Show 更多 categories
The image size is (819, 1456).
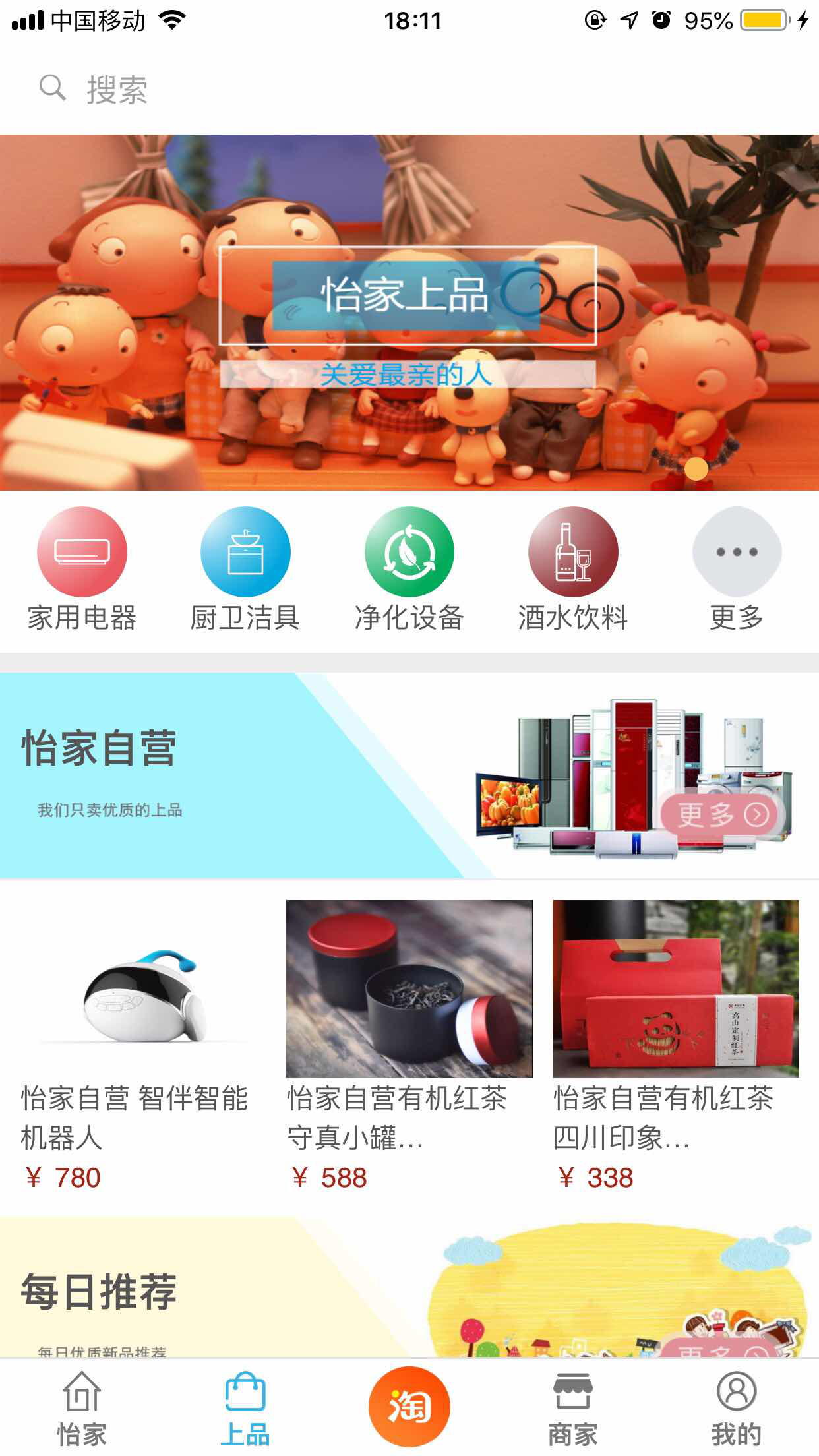tap(737, 568)
